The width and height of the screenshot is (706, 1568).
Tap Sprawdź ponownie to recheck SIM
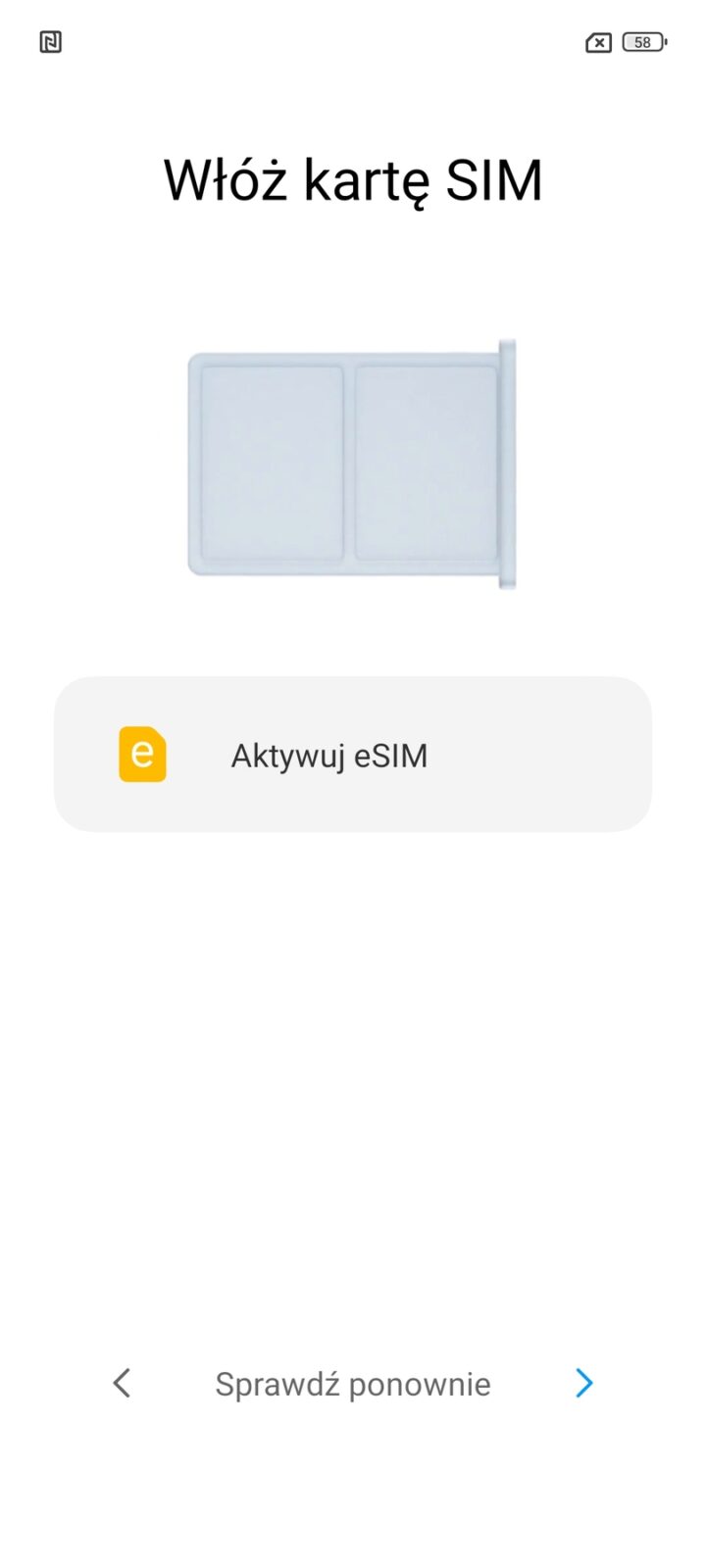(352, 1384)
